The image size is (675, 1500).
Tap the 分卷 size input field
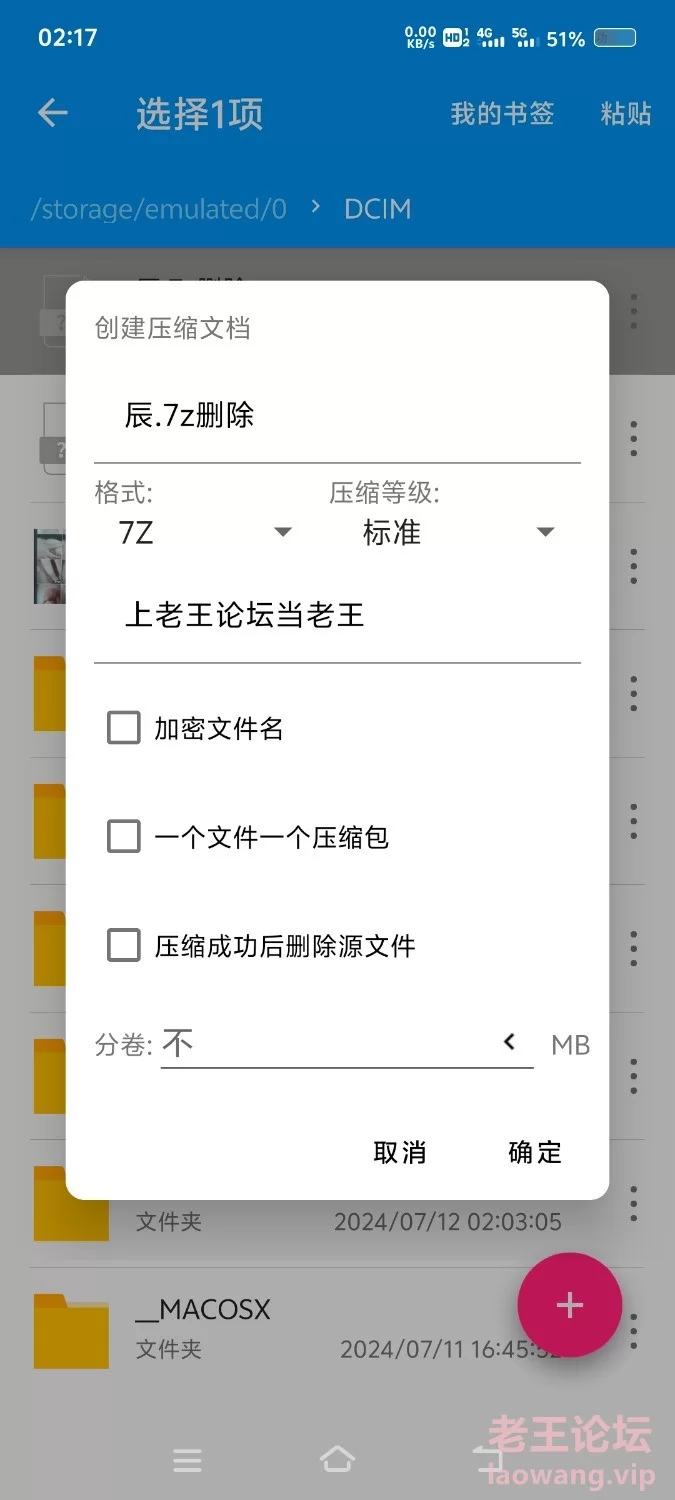(x=325, y=1045)
